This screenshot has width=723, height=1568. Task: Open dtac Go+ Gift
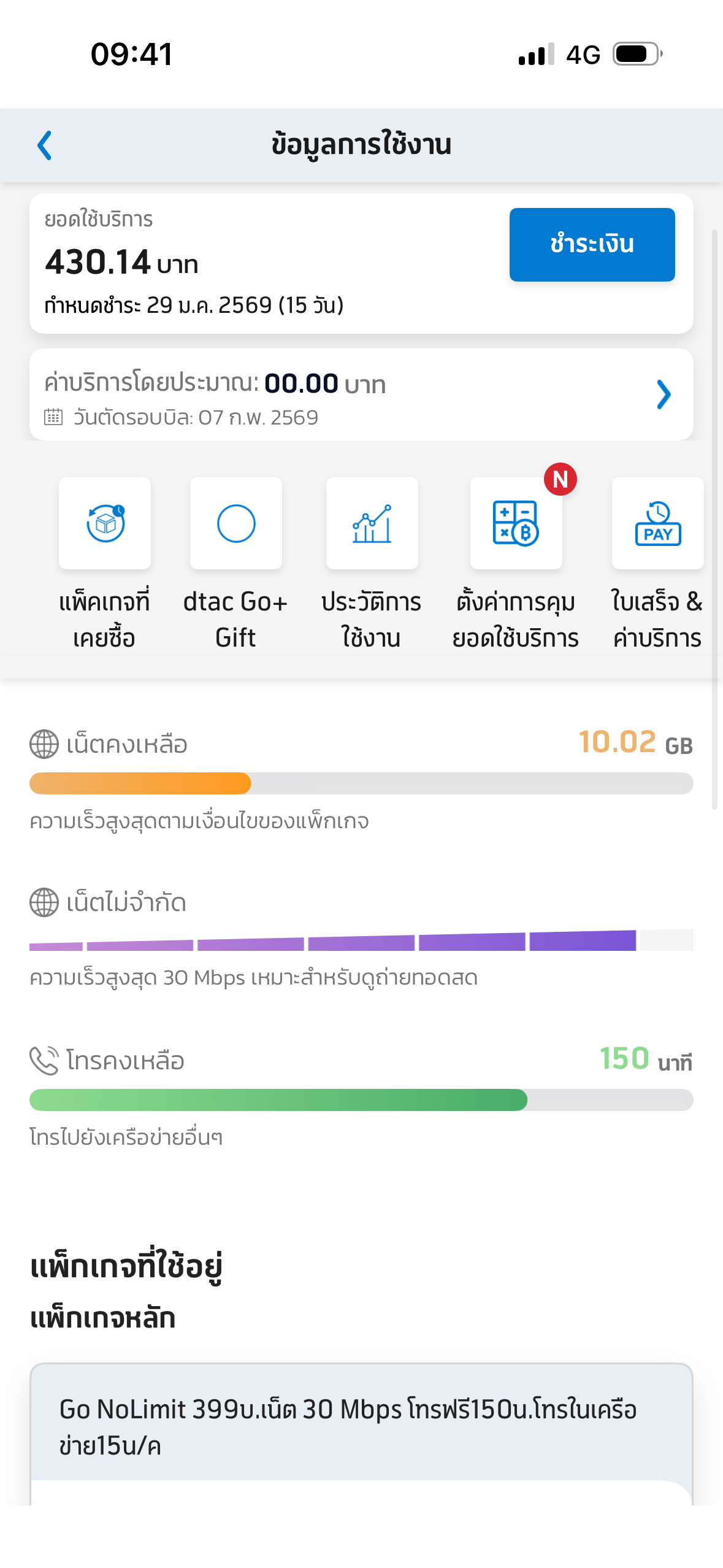(x=236, y=523)
